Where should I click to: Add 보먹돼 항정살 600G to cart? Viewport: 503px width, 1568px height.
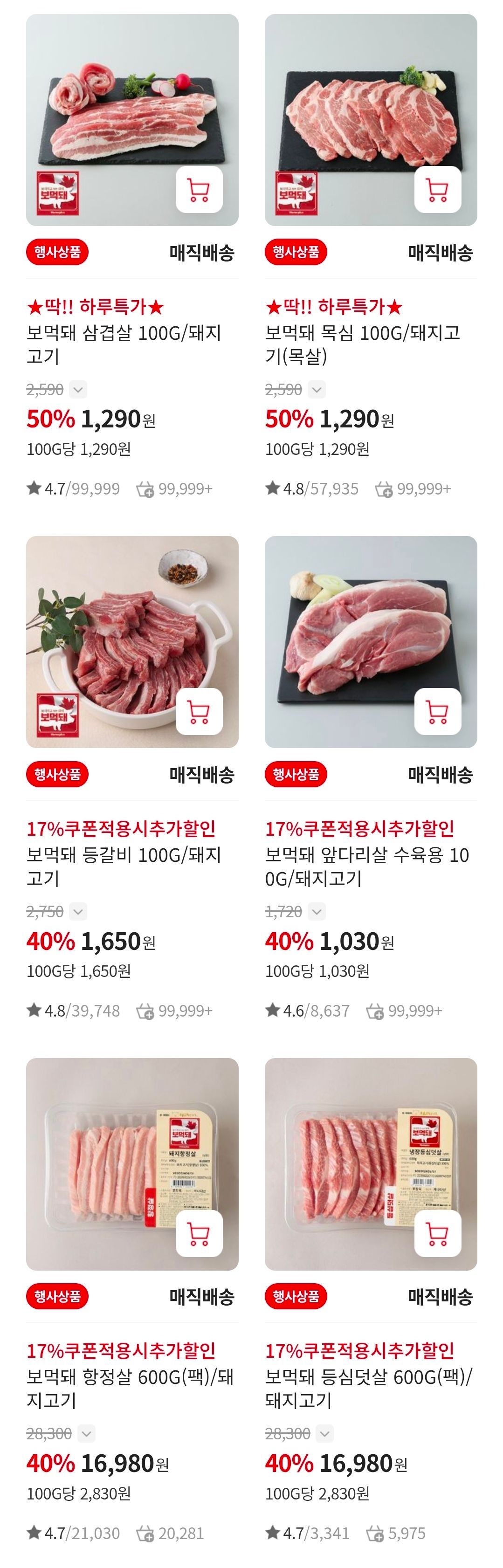[199, 1234]
